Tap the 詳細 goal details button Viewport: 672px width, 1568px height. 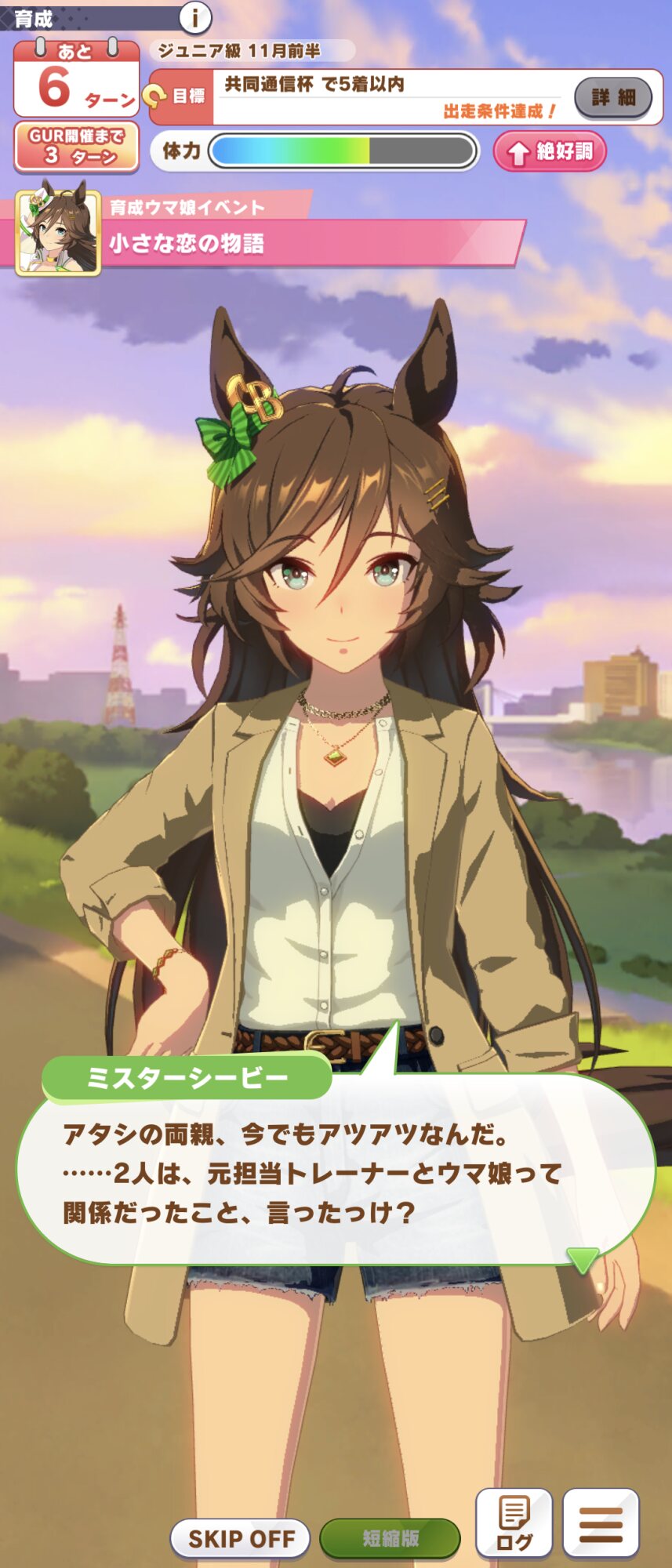click(x=614, y=97)
